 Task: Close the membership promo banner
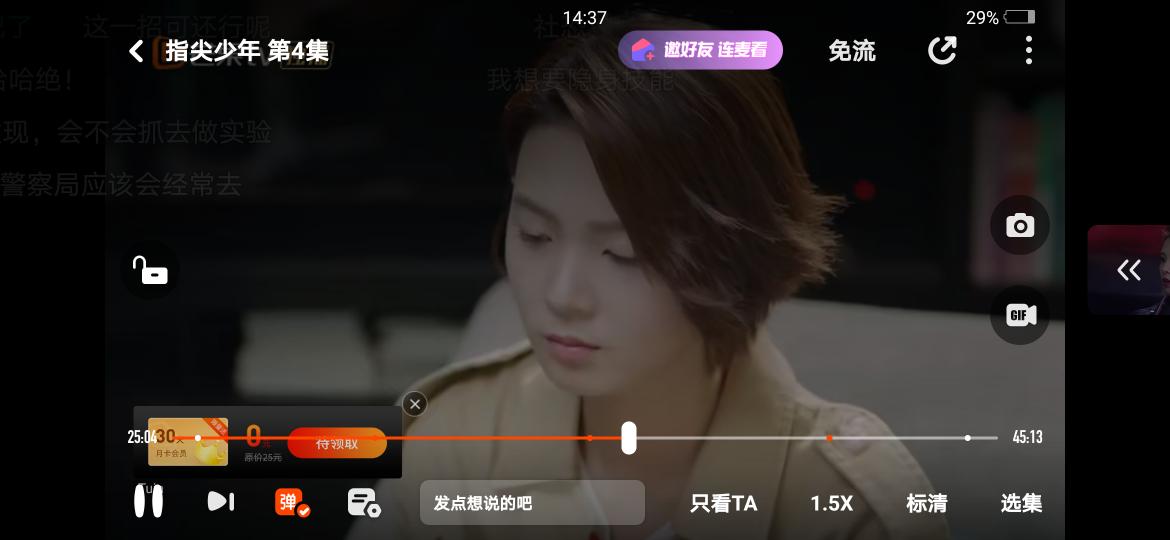coord(414,404)
